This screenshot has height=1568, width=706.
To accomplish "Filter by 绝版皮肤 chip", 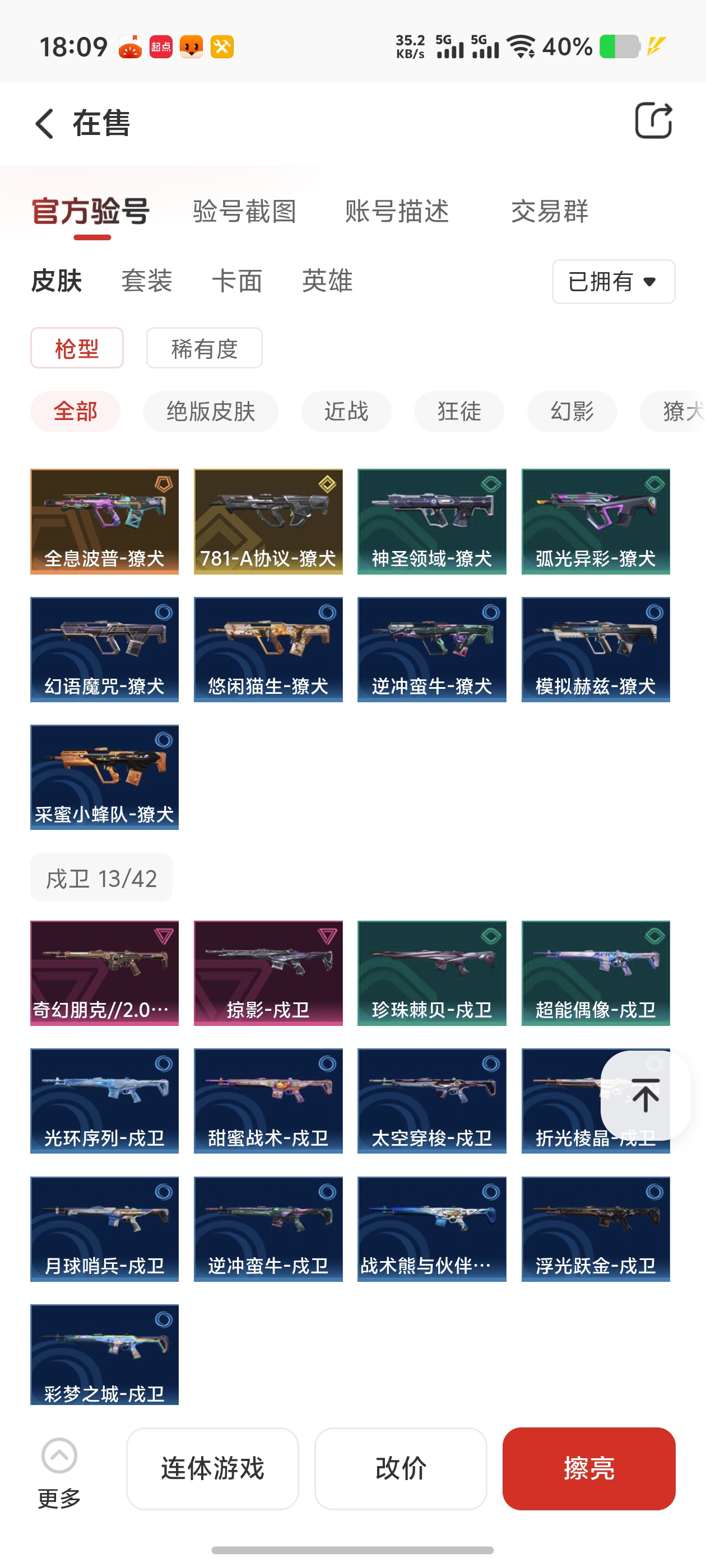I will (210, 412).
